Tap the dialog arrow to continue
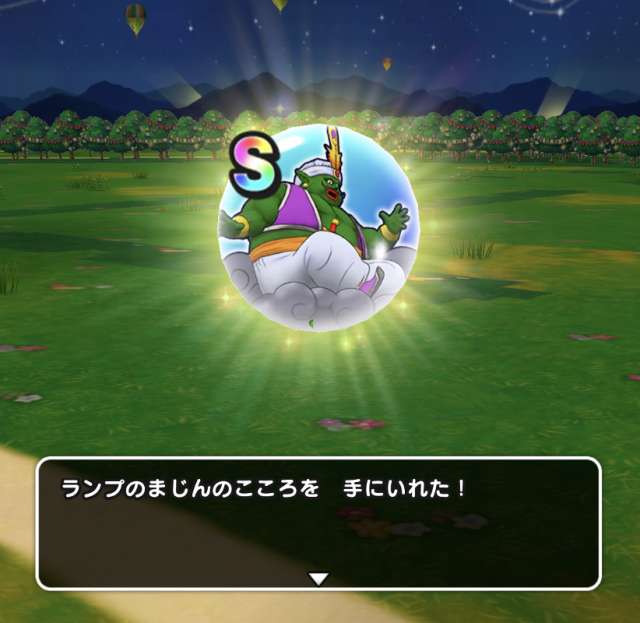 318,578
